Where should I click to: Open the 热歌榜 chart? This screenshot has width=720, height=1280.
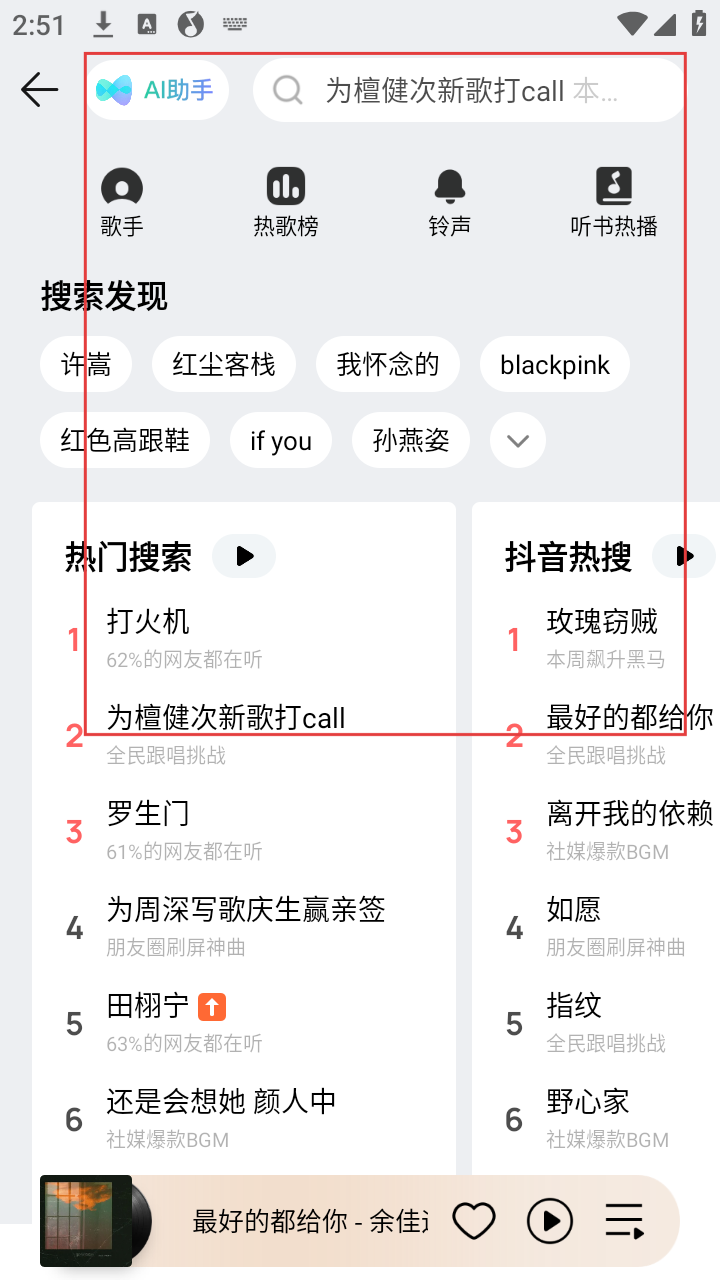click(286, 202)
